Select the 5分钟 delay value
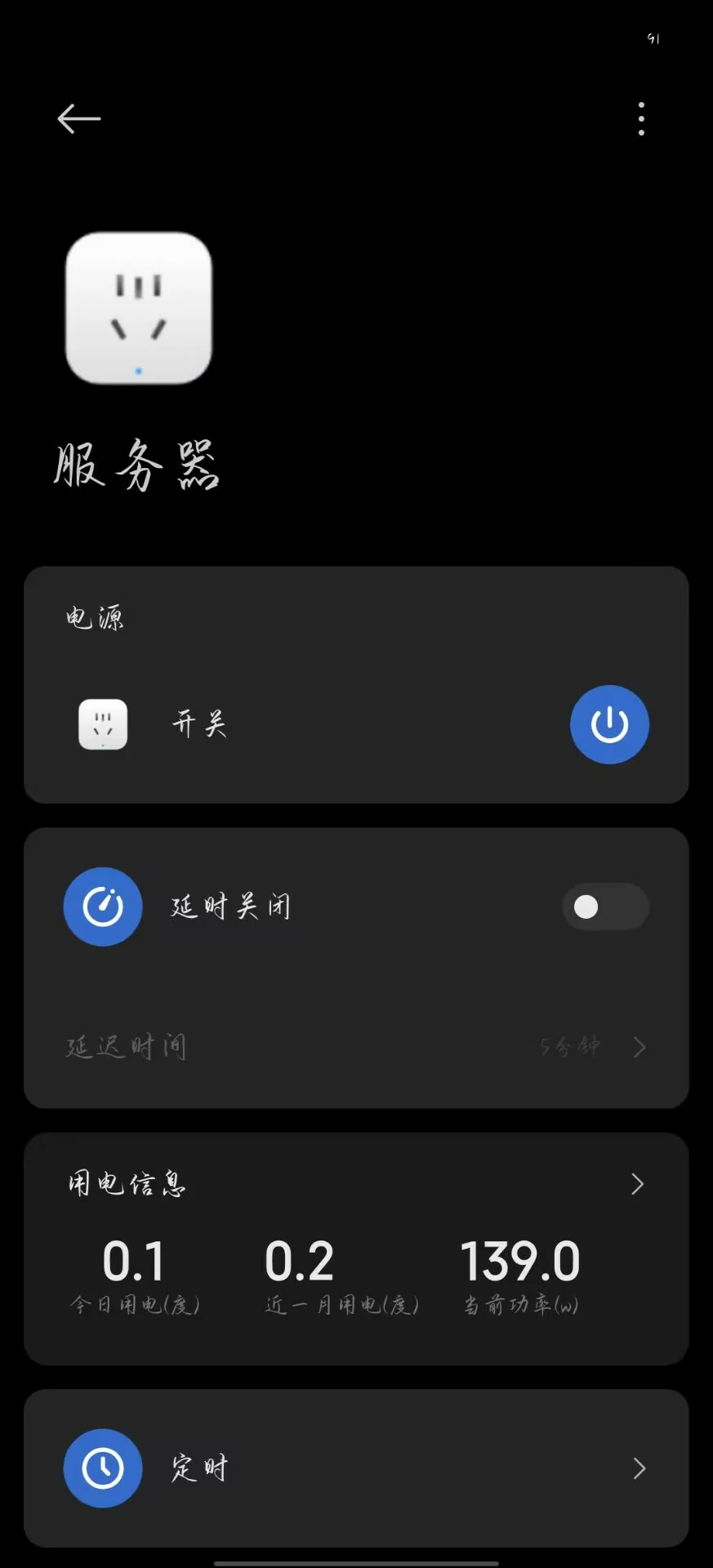 569,1045
